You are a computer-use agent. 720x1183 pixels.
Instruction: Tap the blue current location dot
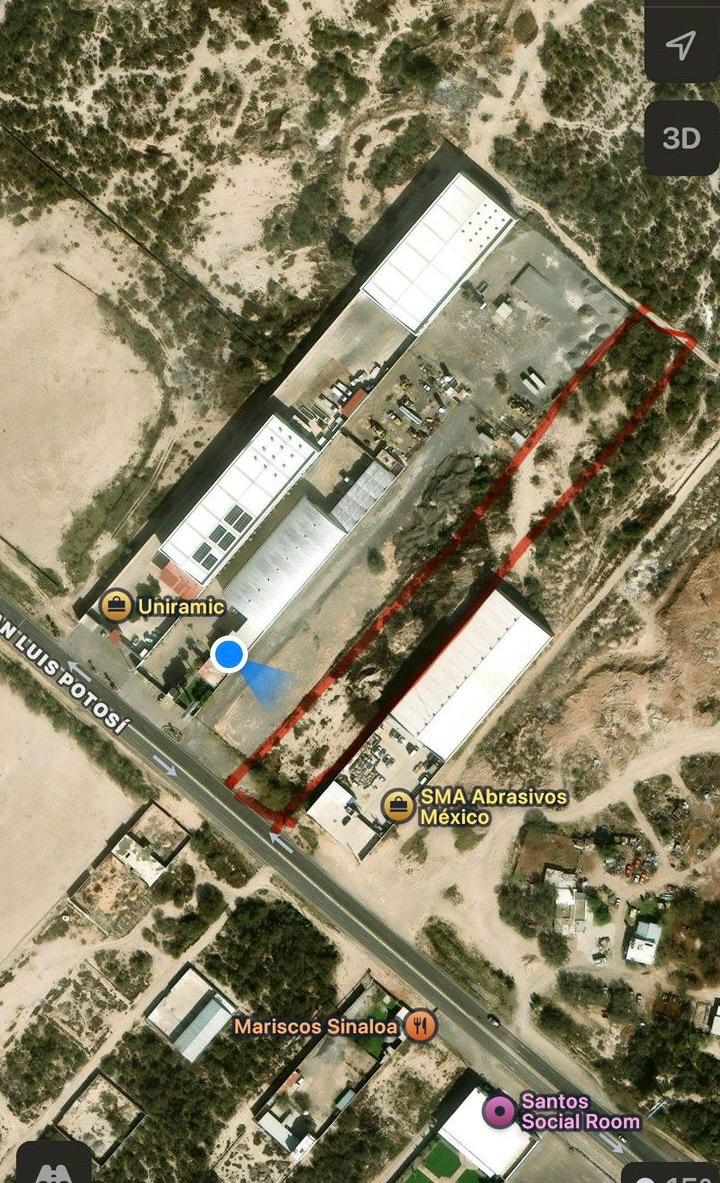tap(230, 655)
